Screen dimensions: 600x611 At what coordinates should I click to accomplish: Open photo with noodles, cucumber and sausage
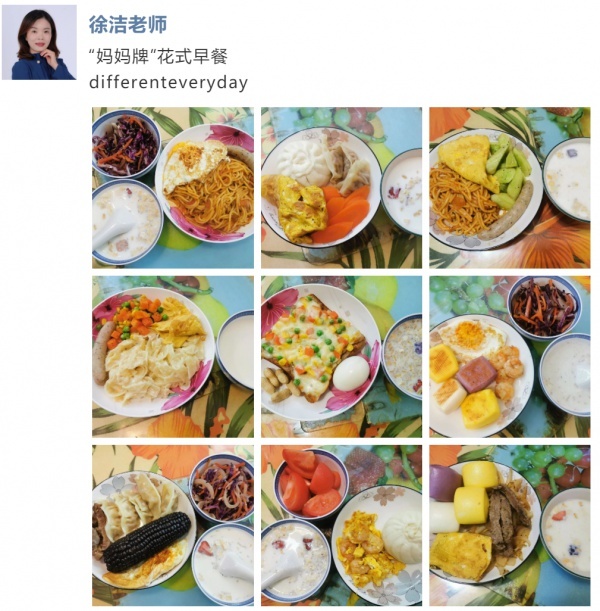pos(509,188)
